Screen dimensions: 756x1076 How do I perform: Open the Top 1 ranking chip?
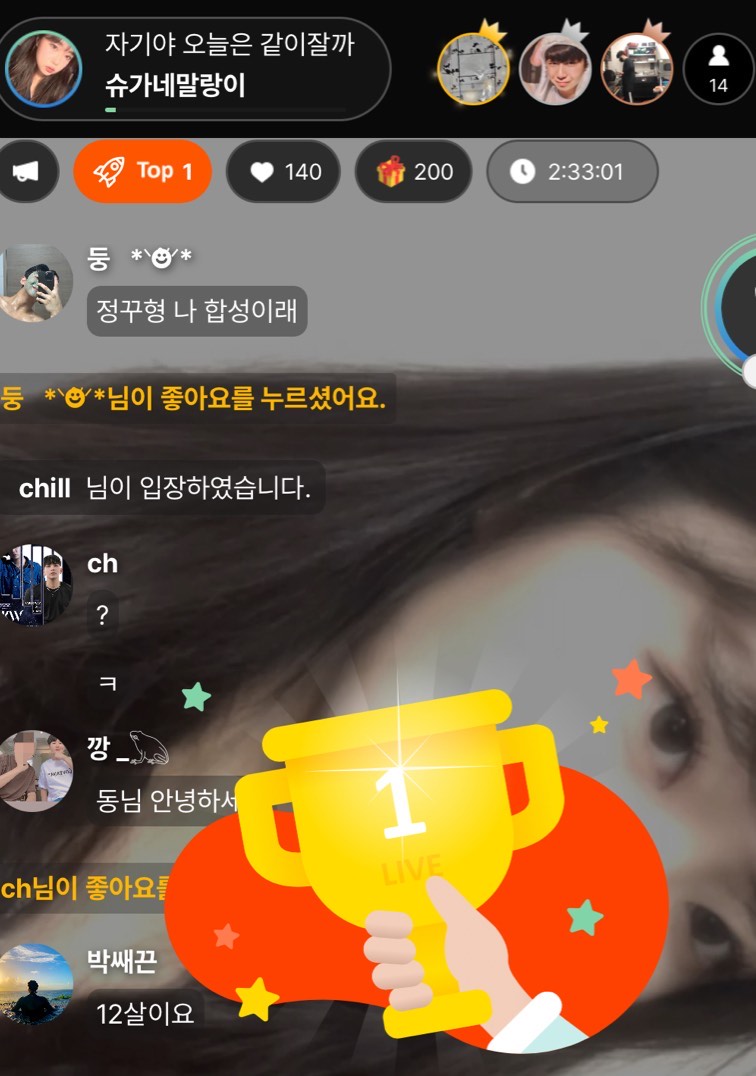(x=143, y=172)
